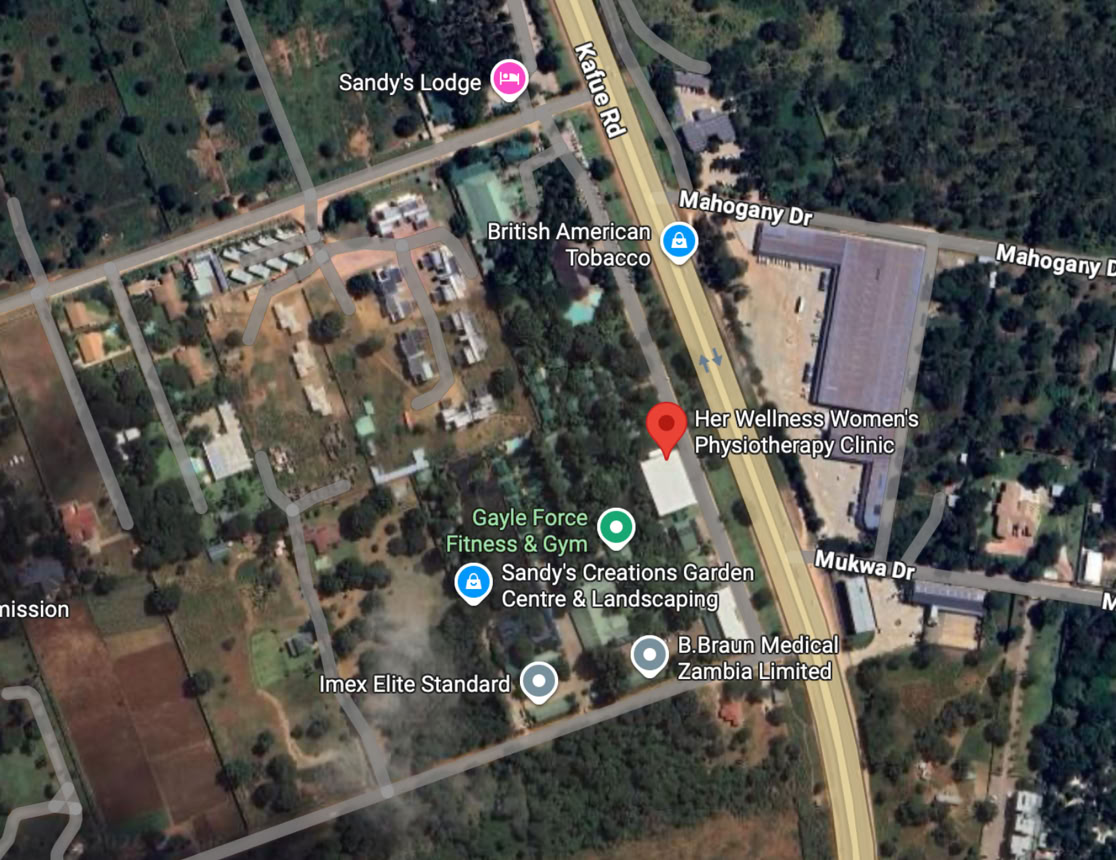Open the Gayle Force Fitness & Gym marker
Screen dimensions: 1116x860
[x=616, y=526]
